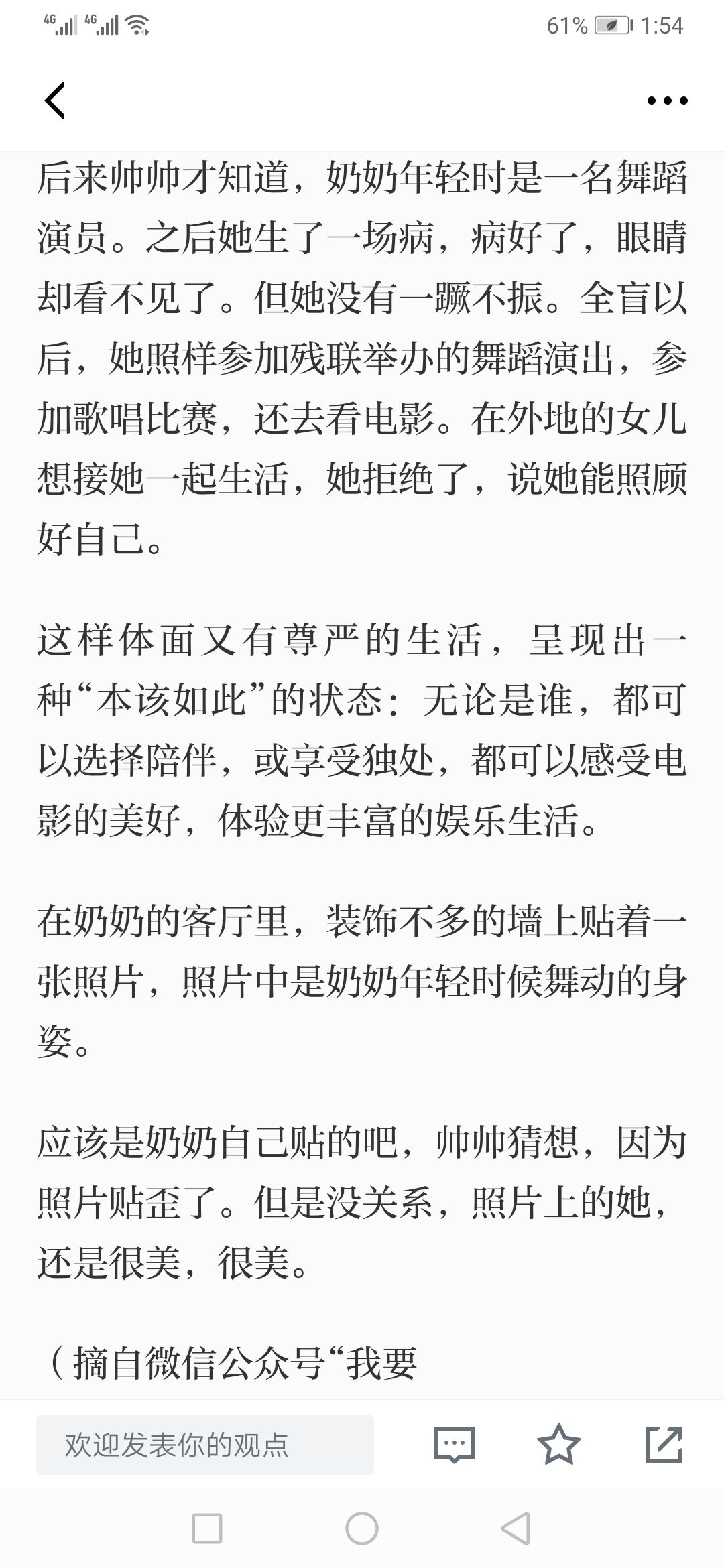Open the comments bubble icon

tap(455, 1445)
